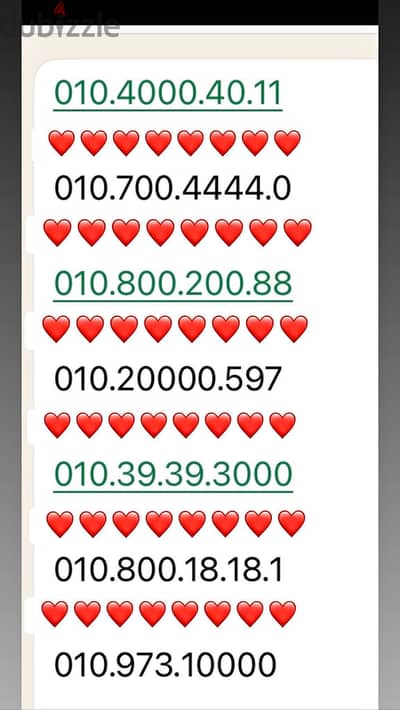Open the 010.4000.40.11 number link
The width and height of the screenshot is (400, 710).
168,93
